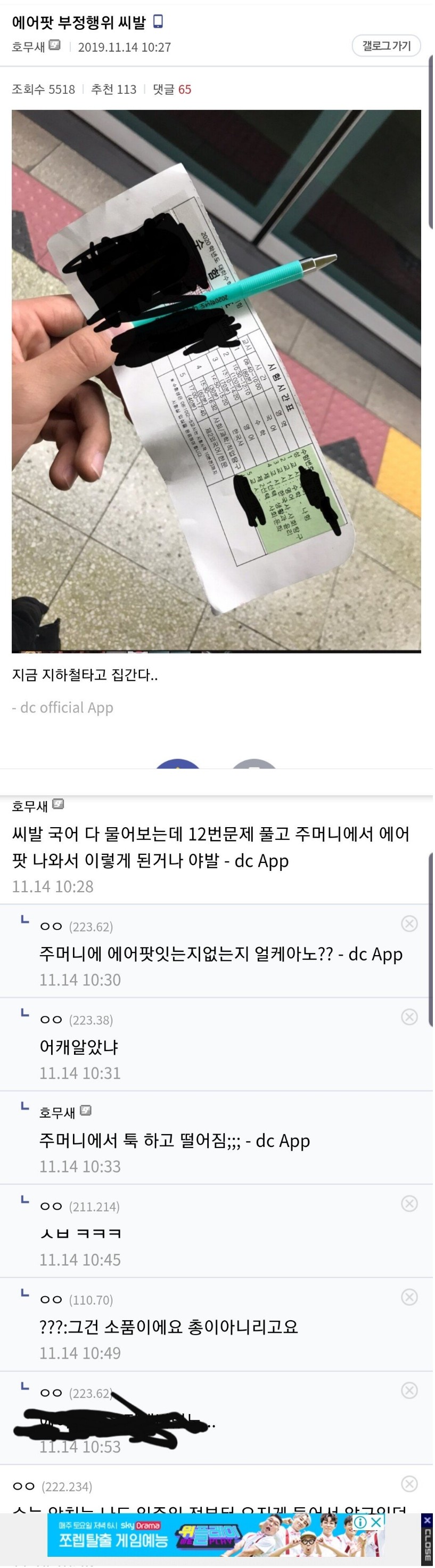The image size is (435, 1568).
Task: Delete the comment posted at 11.14 10:30
Action: click(x=409, y=924)
